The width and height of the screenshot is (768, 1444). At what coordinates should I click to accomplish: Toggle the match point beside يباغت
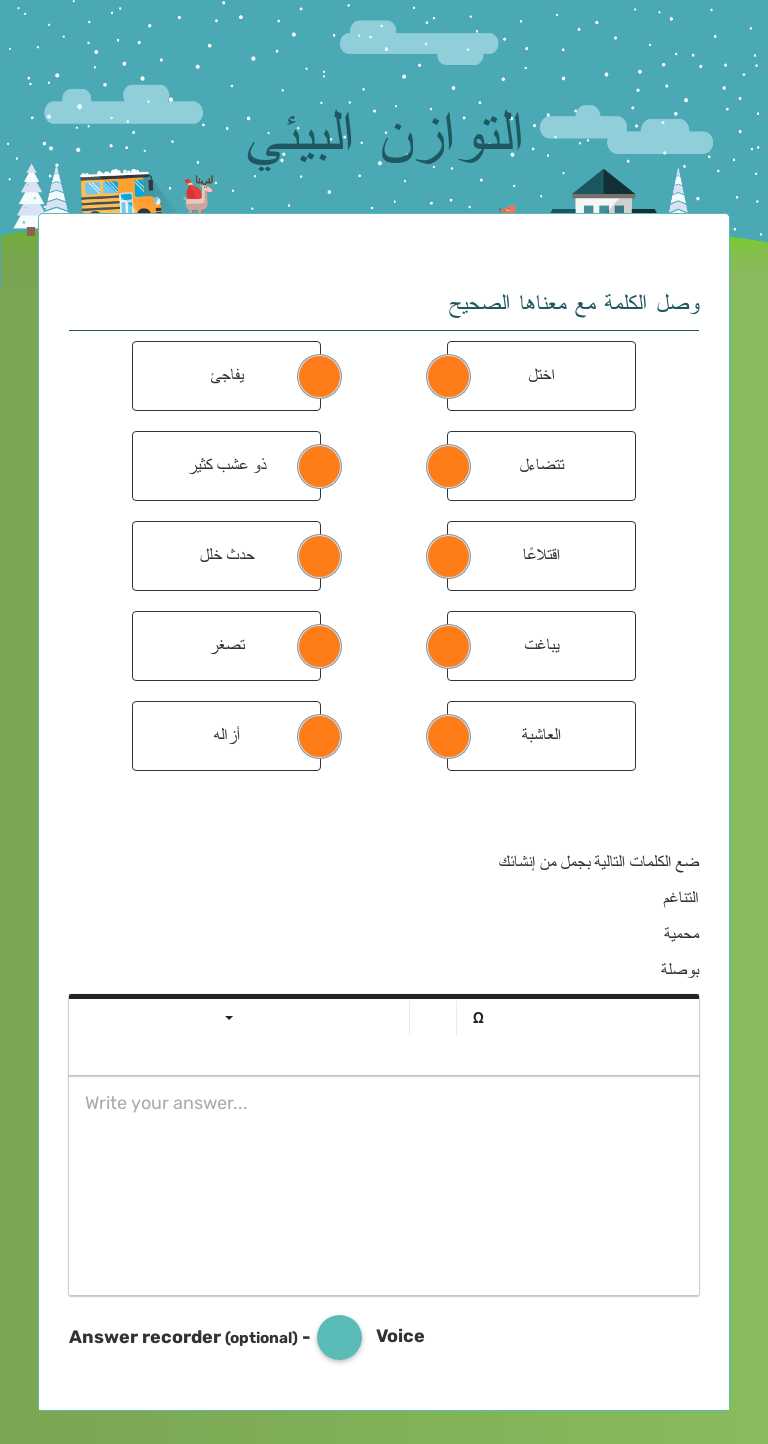448,646
